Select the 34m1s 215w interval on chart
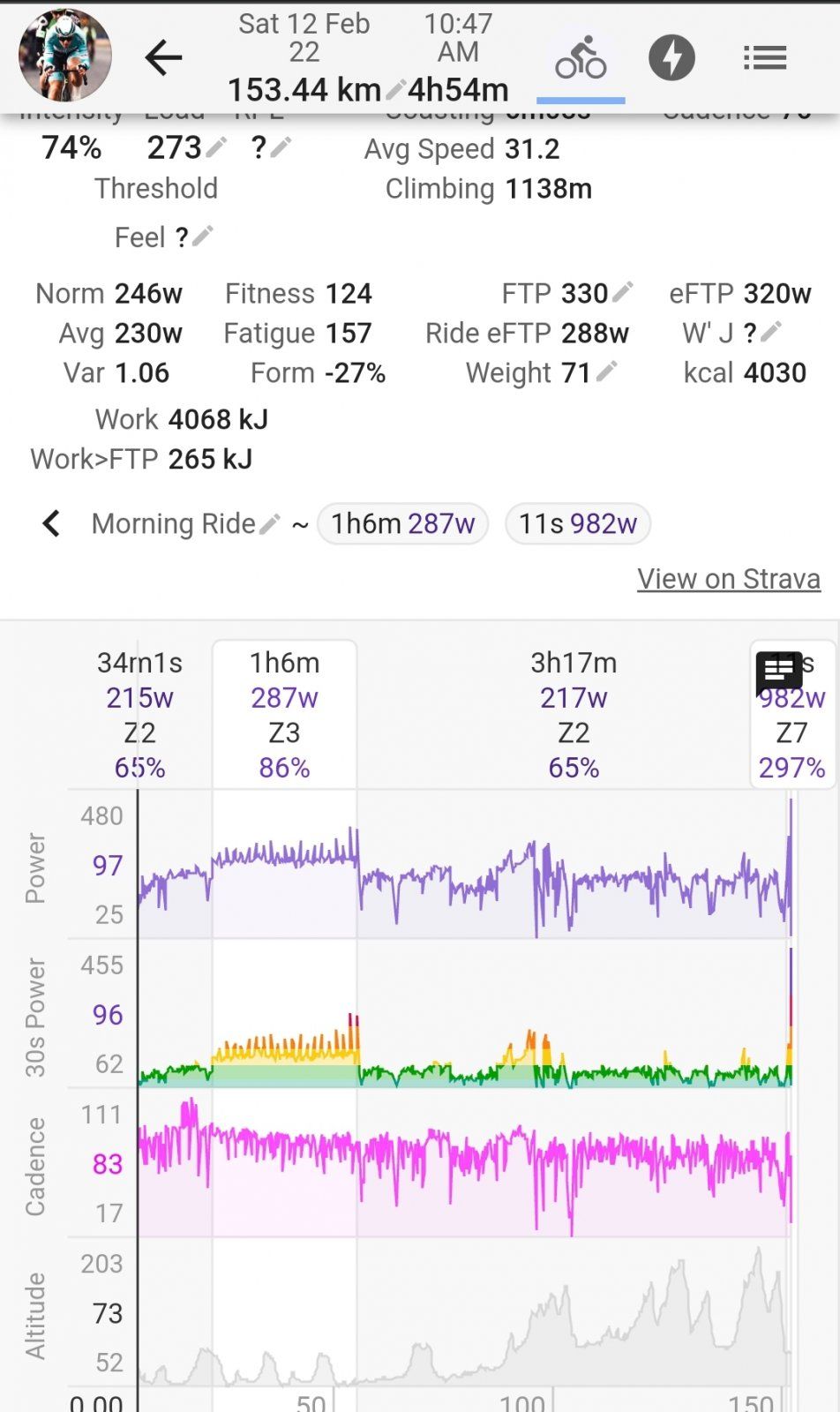This screenshot has width=840, height=1412. (139, 715)
